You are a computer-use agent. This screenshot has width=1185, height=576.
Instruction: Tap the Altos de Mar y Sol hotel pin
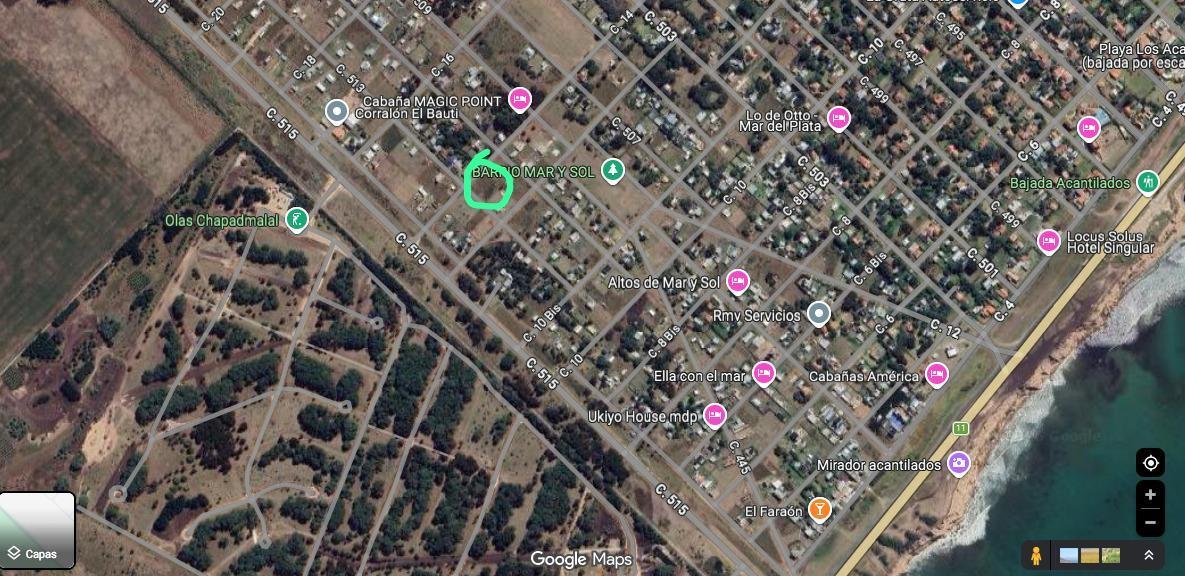737,282
